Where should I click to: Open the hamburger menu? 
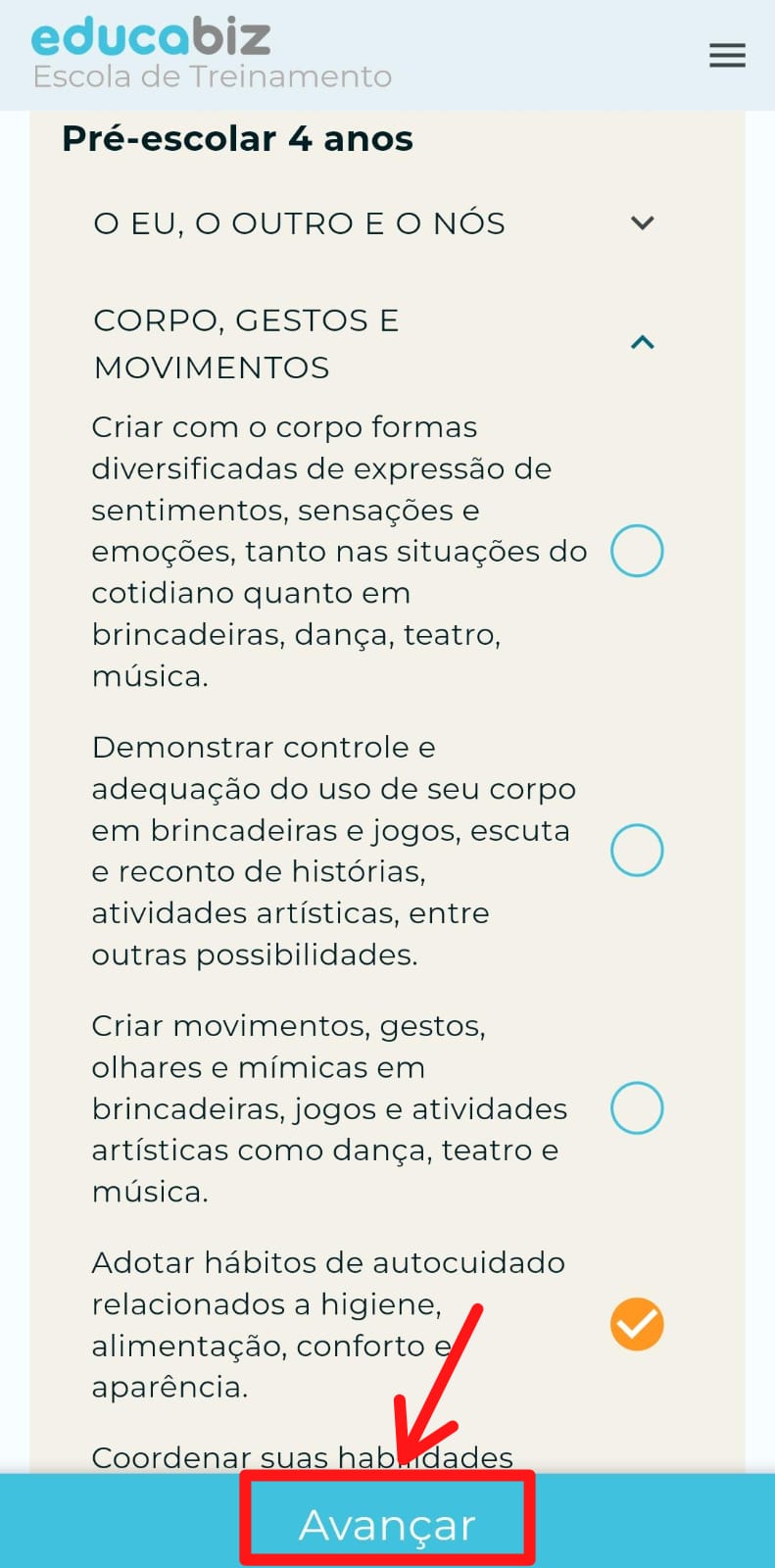[727, 55]
